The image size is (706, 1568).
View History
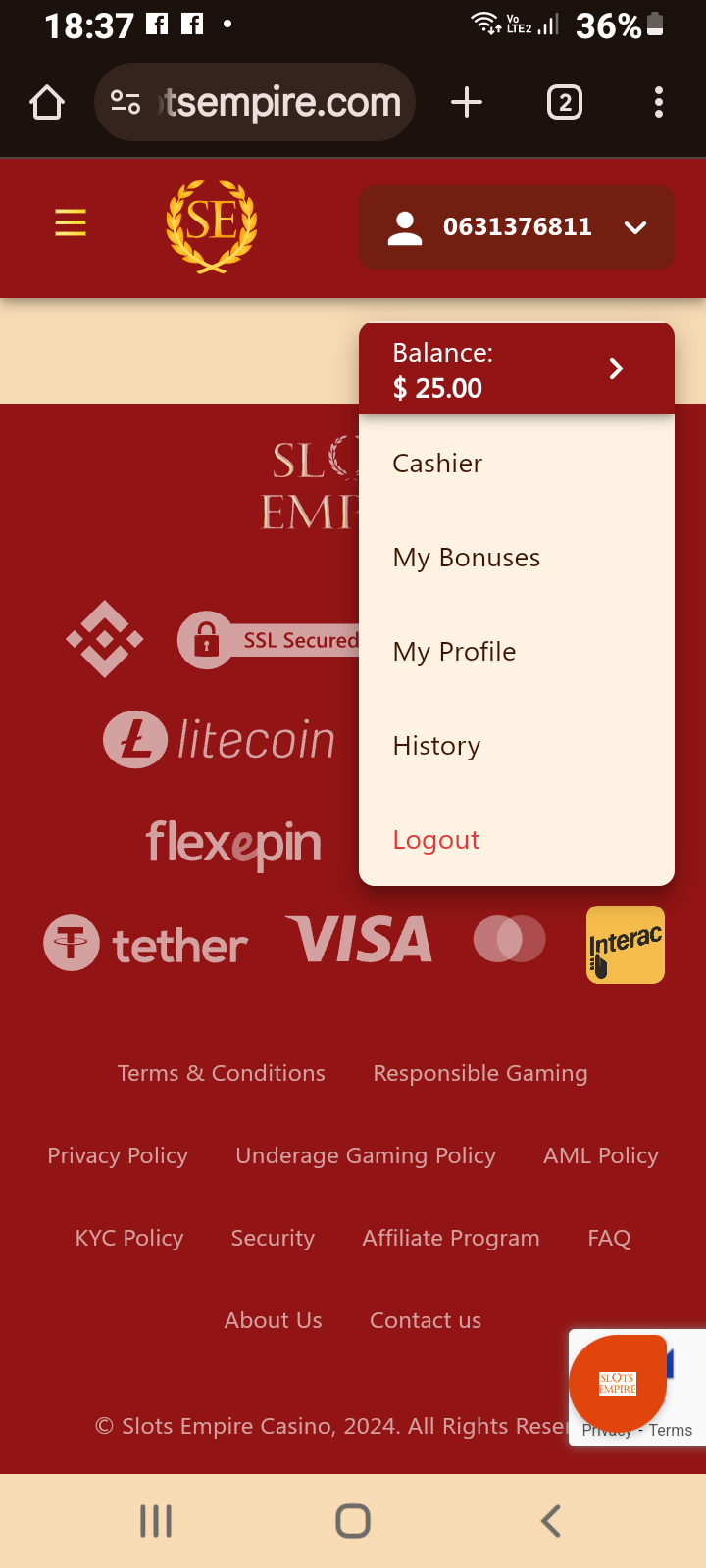(436, 746)
